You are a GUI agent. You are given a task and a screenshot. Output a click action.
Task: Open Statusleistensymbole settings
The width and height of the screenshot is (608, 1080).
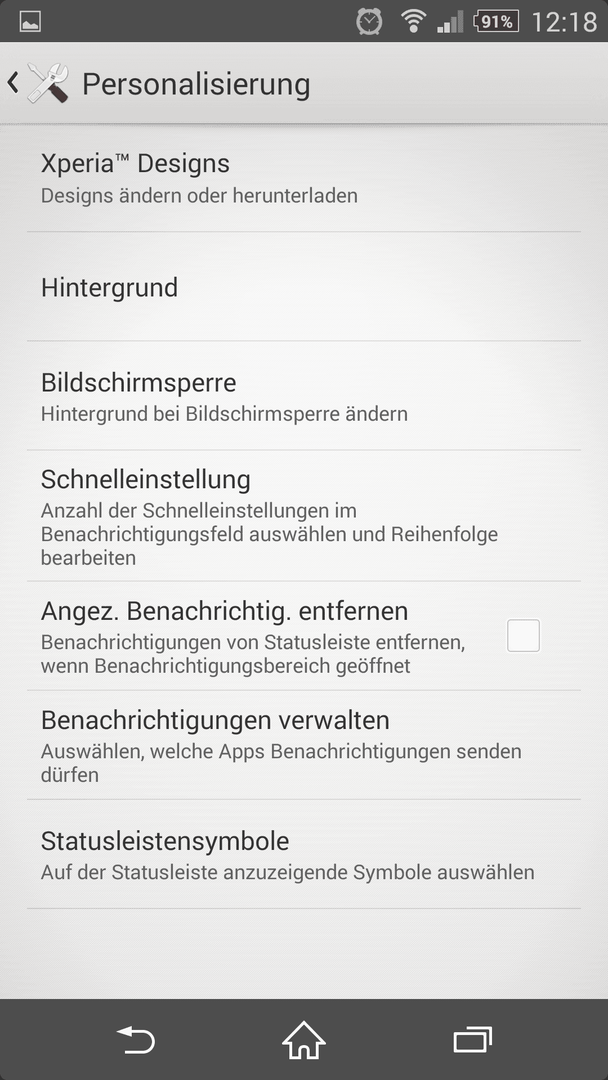[x=304, y=854]
